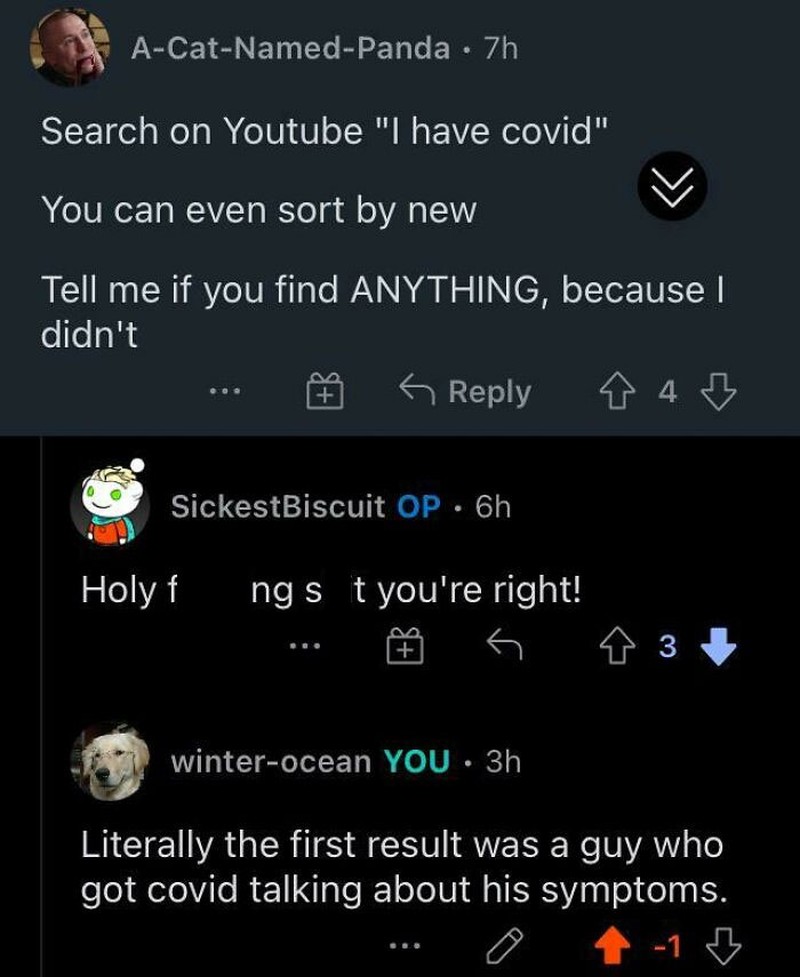Downvote A-Cat-Named-Panda's comment

(718, 393)
